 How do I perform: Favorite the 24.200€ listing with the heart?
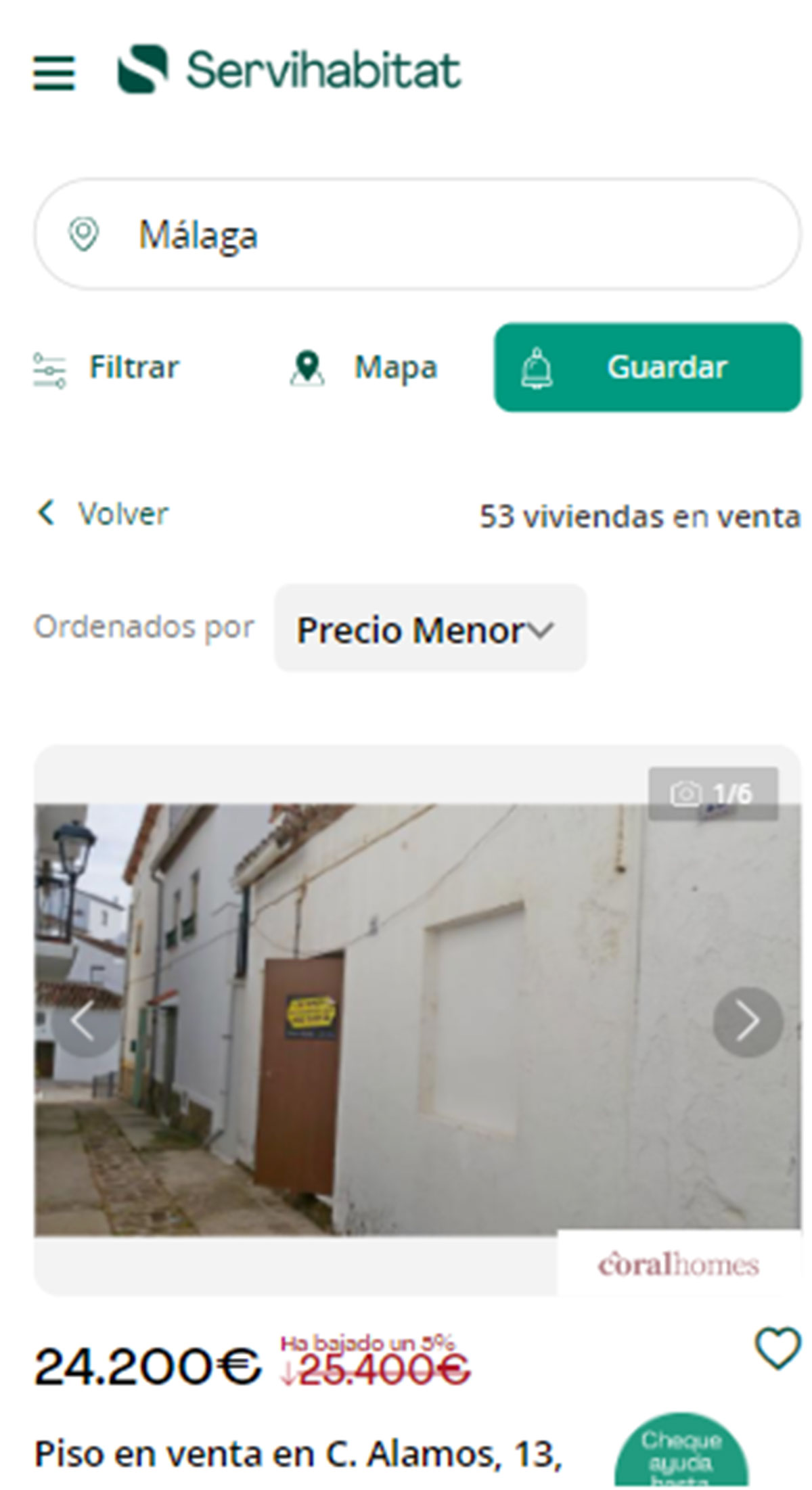coord(777,1348)
